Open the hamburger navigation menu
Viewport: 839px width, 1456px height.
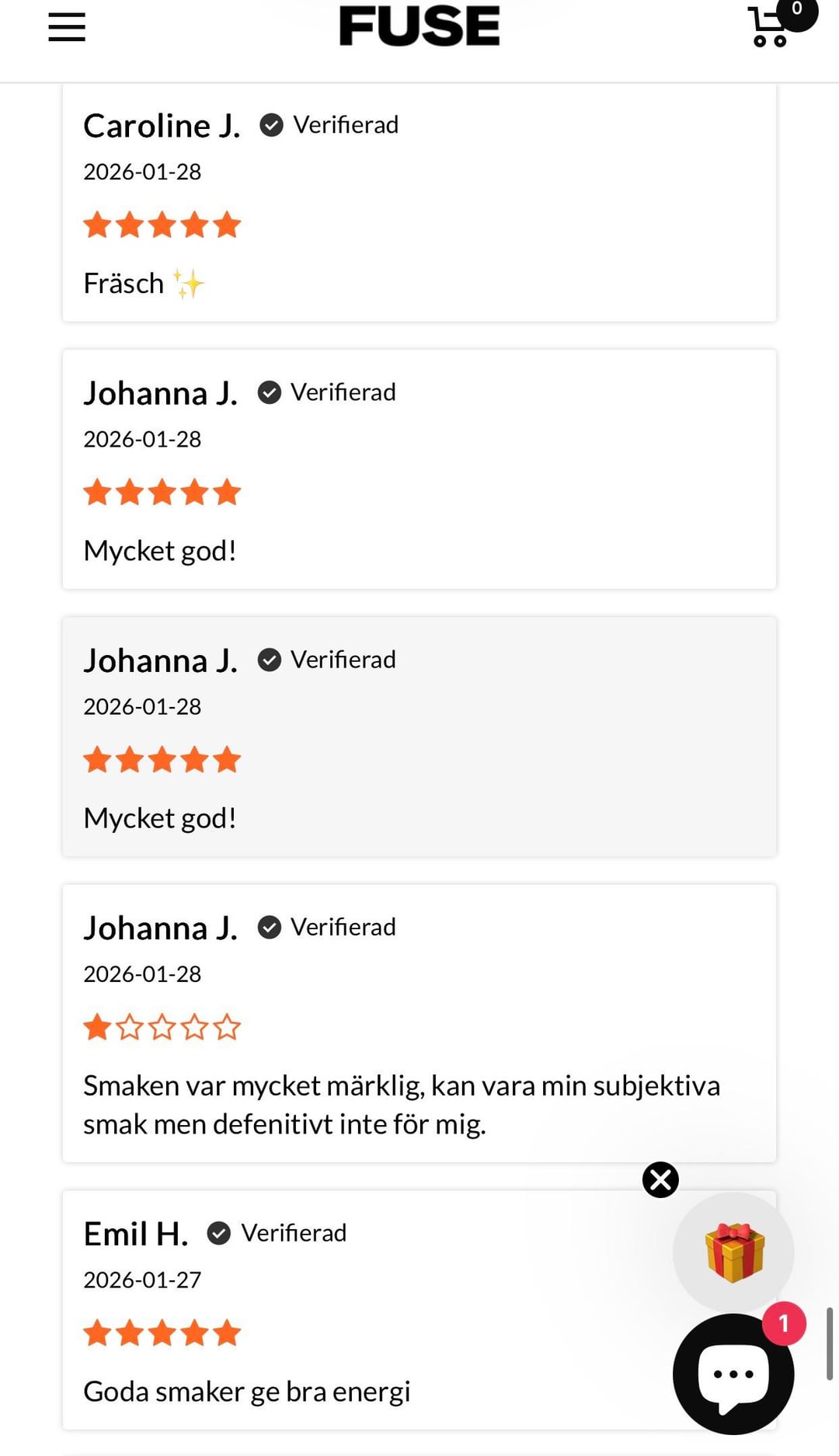(x=67, y=27)
